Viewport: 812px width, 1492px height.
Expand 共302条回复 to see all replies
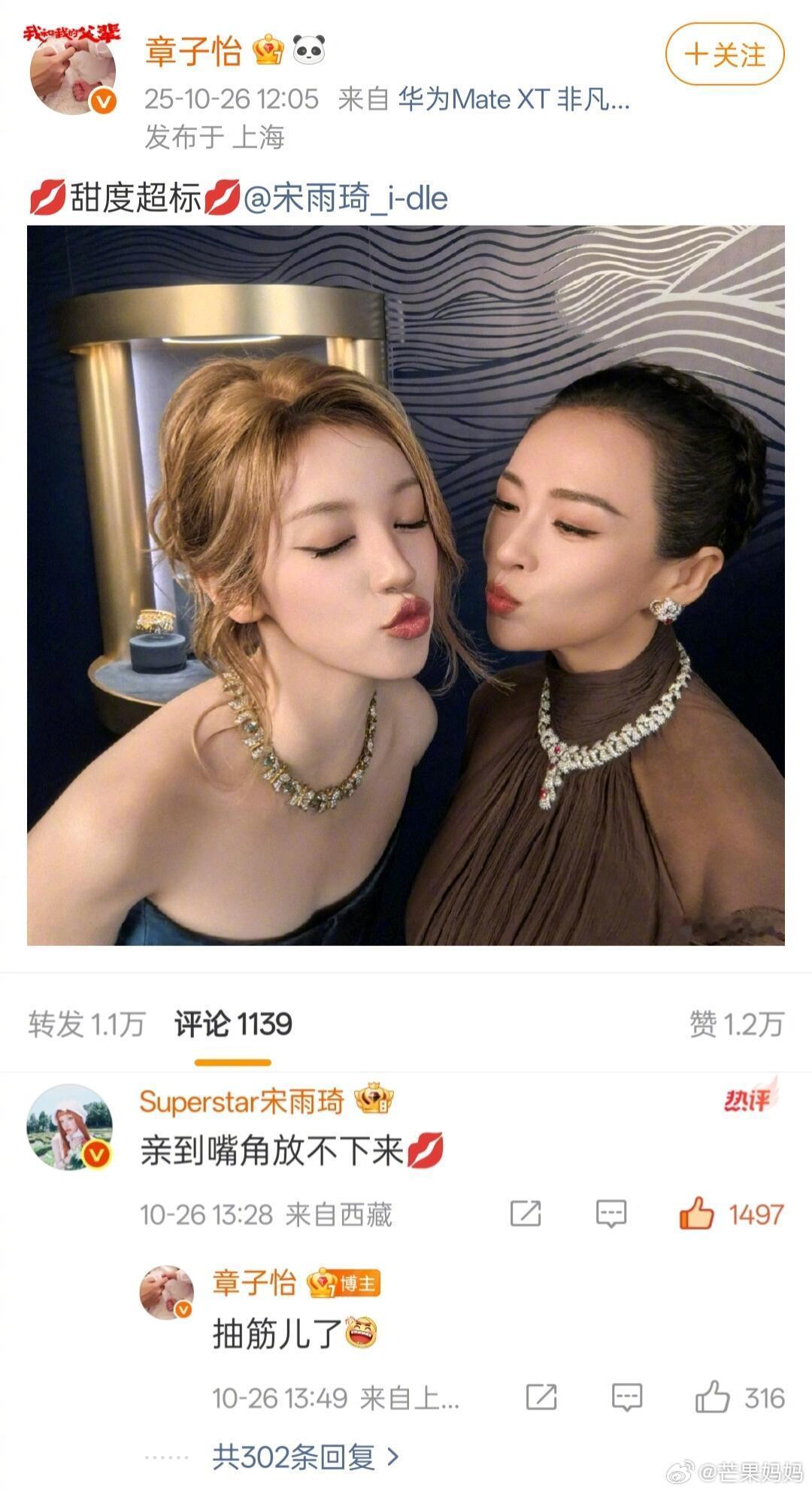click(304, 1457)
